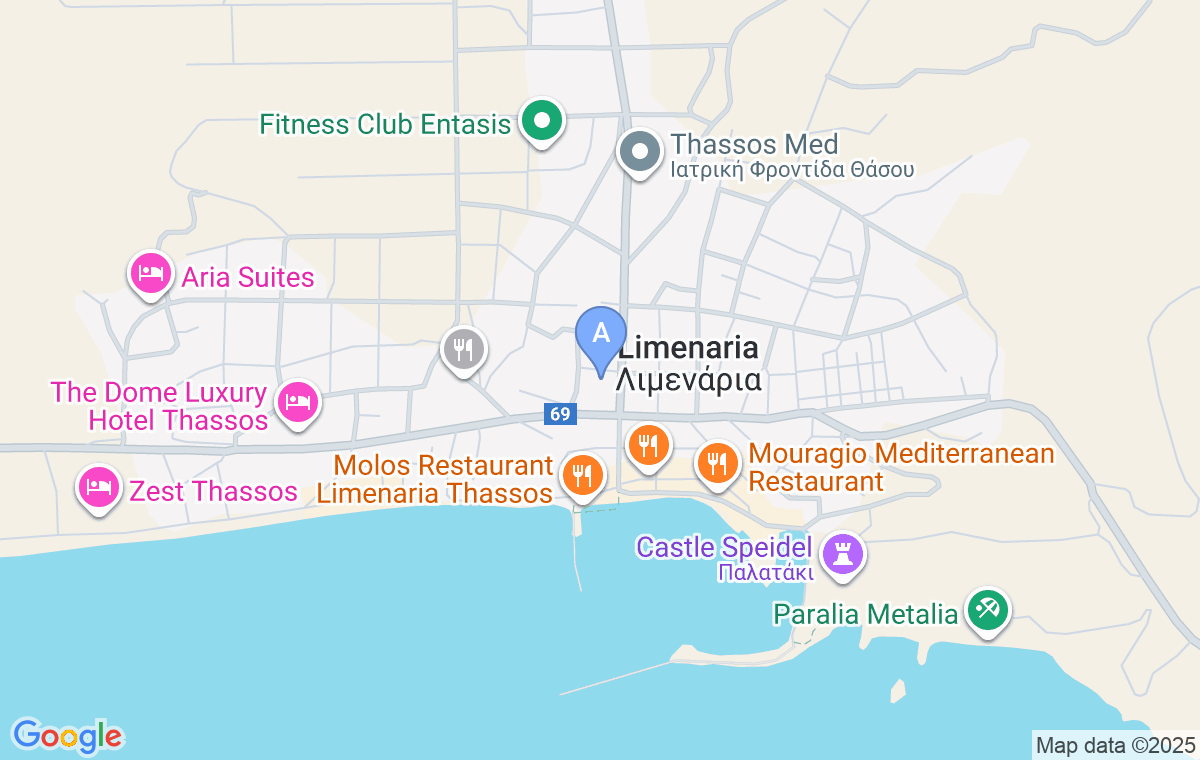Tap The Dome Luxury Hotel Thassos pin
The height and width of the screenshot is (760, 1200).
click(297, 403)
